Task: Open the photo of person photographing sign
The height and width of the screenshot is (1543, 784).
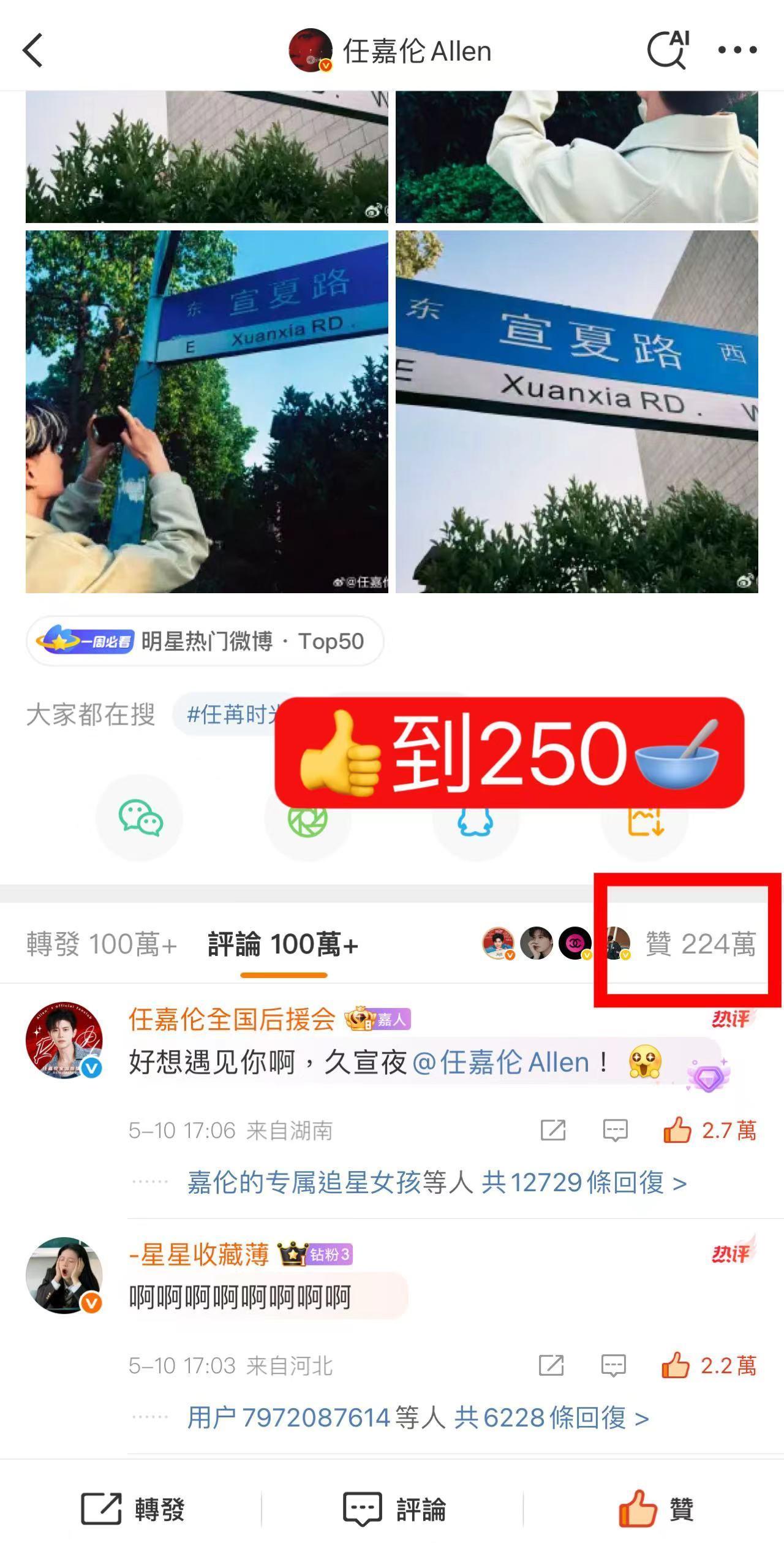Action: (x=206, y=411)
